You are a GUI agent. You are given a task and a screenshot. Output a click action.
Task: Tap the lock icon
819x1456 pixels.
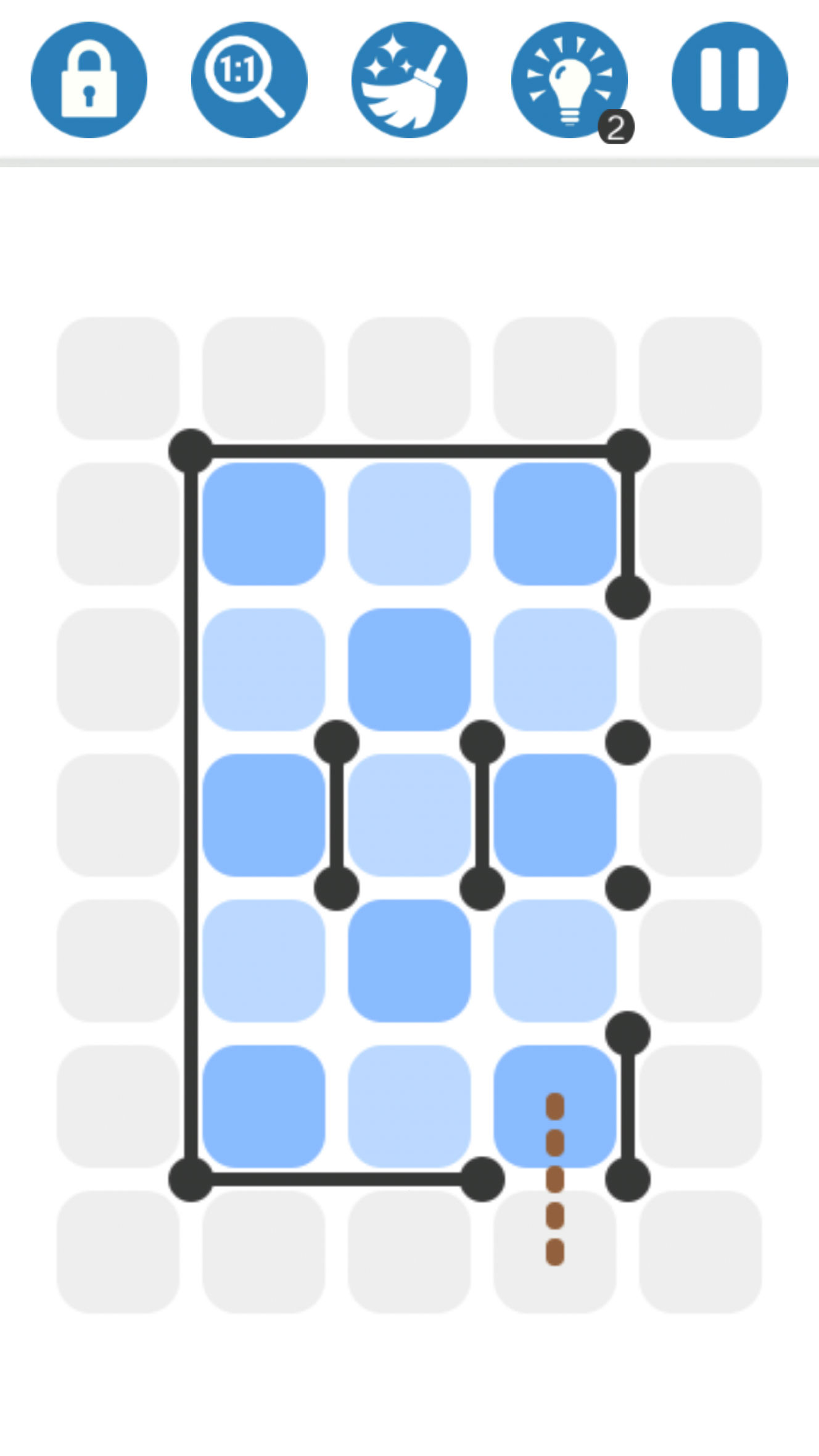click(89, 80)
